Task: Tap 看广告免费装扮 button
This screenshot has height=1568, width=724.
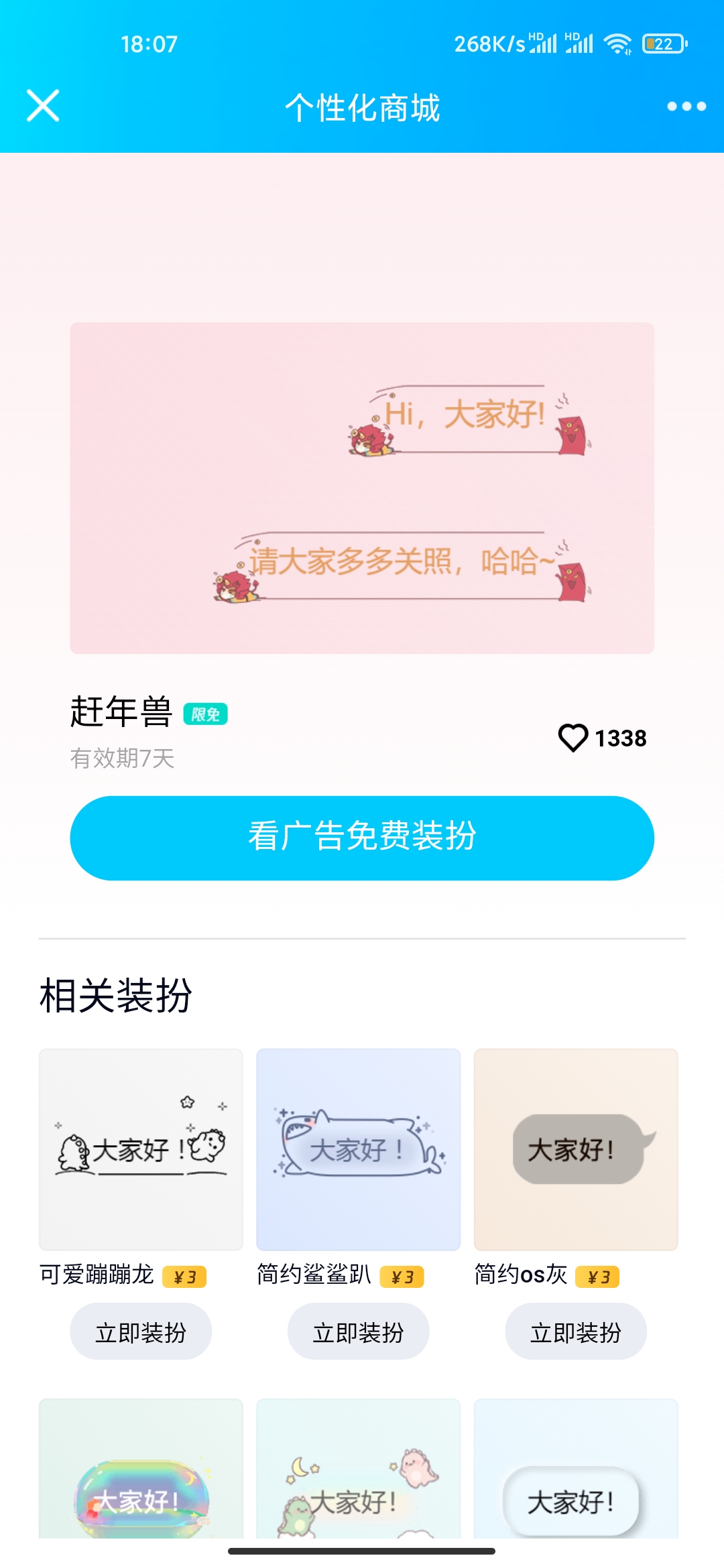Action: coord(362,838)
